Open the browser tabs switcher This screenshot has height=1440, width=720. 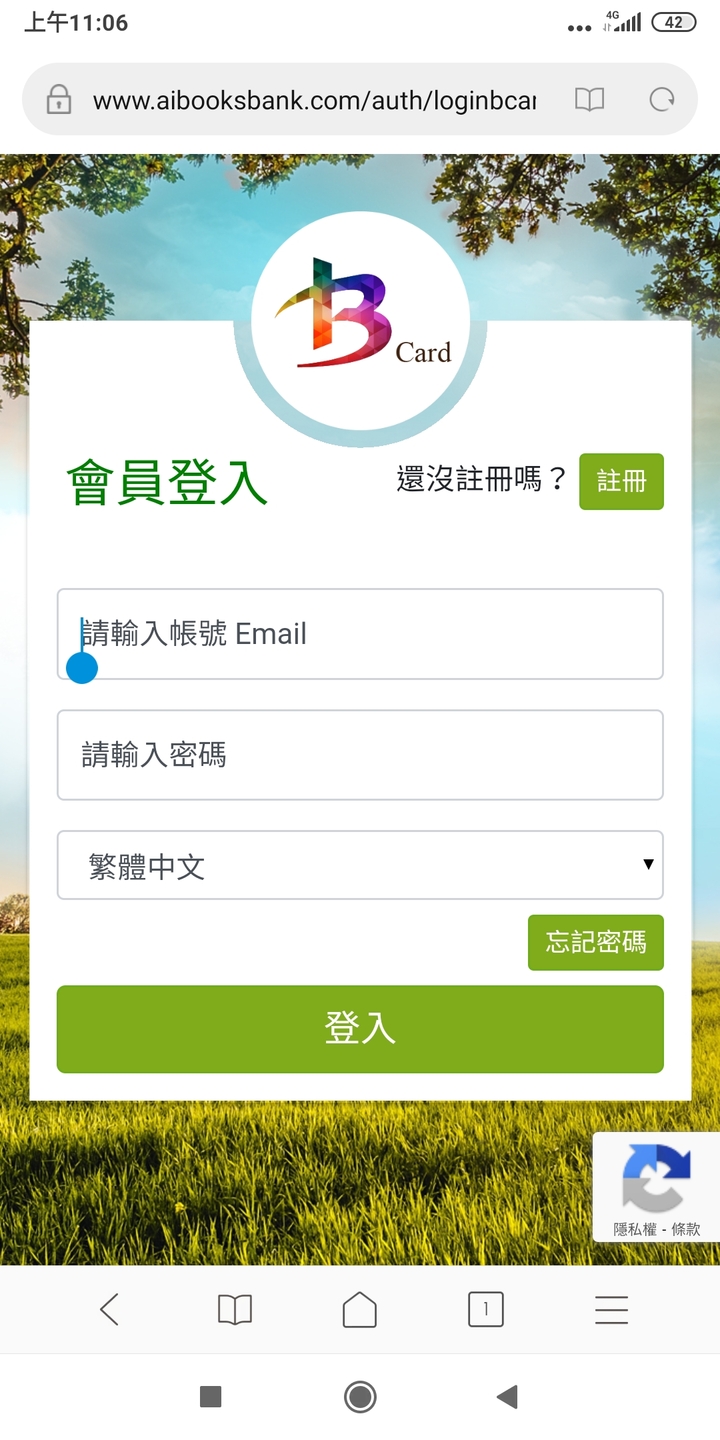[x=486, y=1309]
